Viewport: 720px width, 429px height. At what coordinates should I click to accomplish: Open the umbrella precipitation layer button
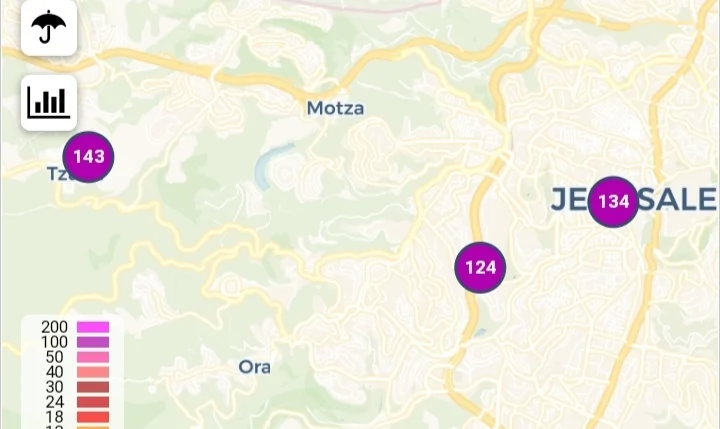coord(49,28)
